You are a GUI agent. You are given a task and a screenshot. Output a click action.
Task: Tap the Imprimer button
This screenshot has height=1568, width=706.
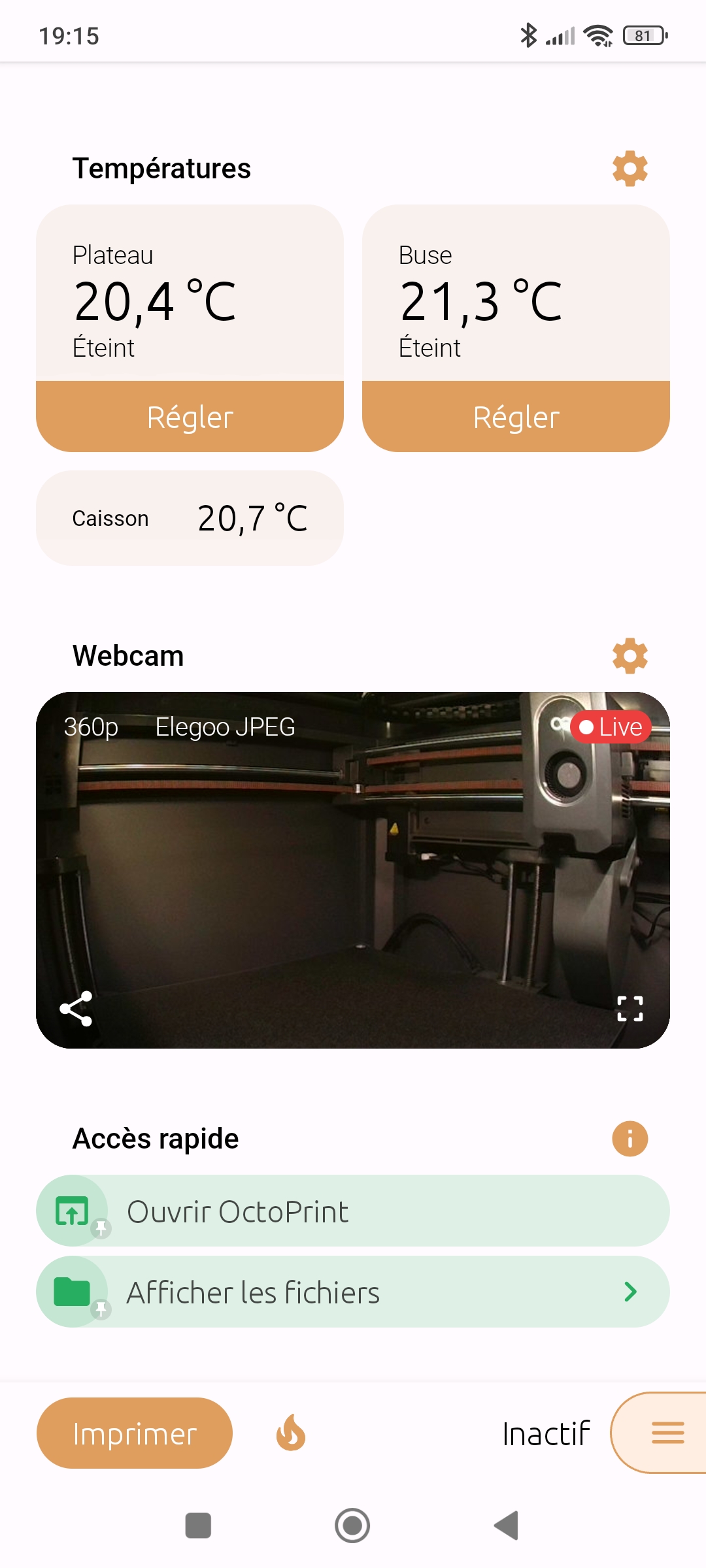[x=135, y=1433]
